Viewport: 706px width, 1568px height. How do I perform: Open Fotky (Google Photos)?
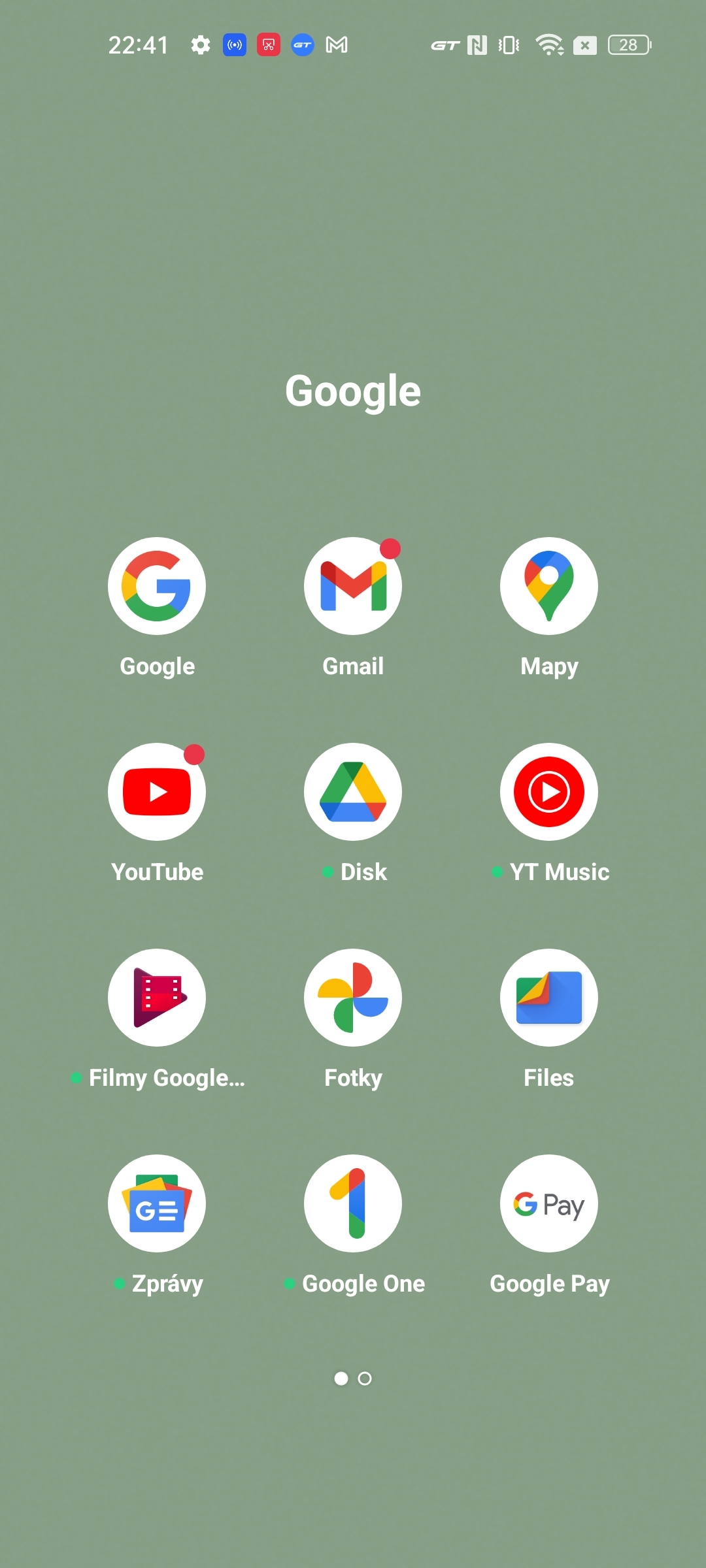click(353, 998)
